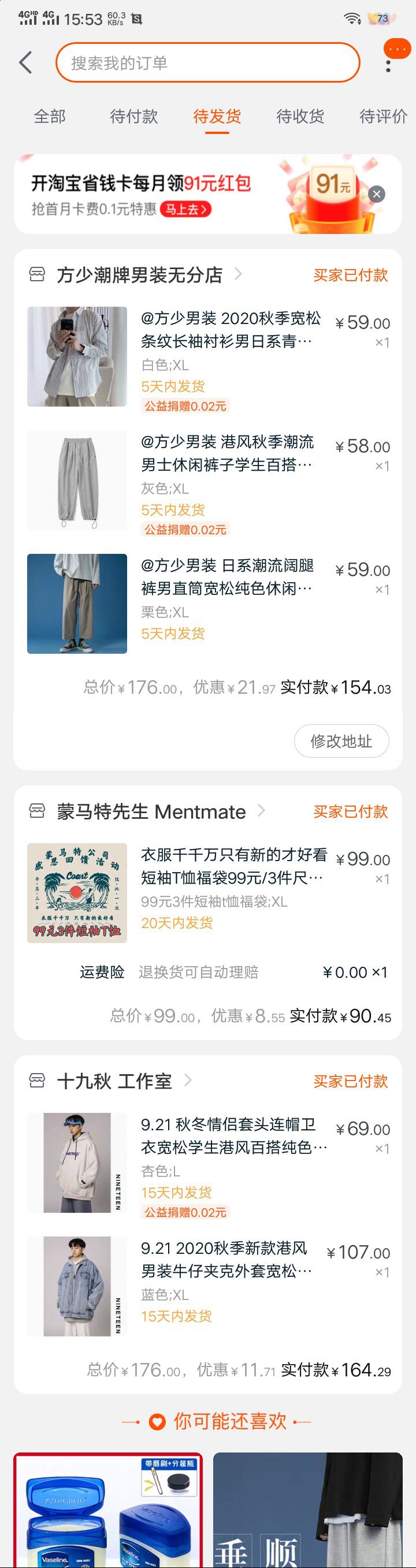Go back with the top-left arrow

(25, 63)
